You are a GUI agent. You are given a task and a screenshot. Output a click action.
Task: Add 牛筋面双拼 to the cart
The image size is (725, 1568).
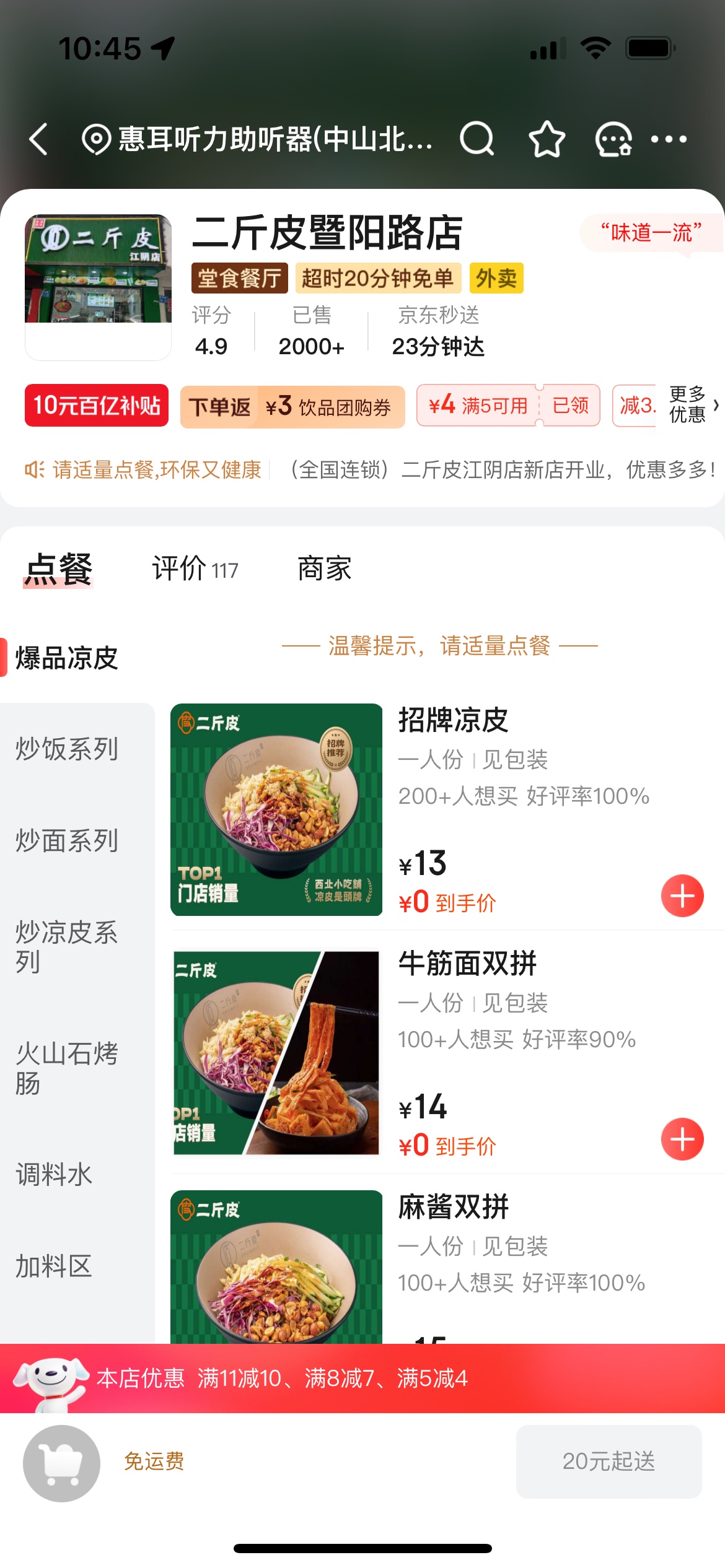[x=682, y=1139]
